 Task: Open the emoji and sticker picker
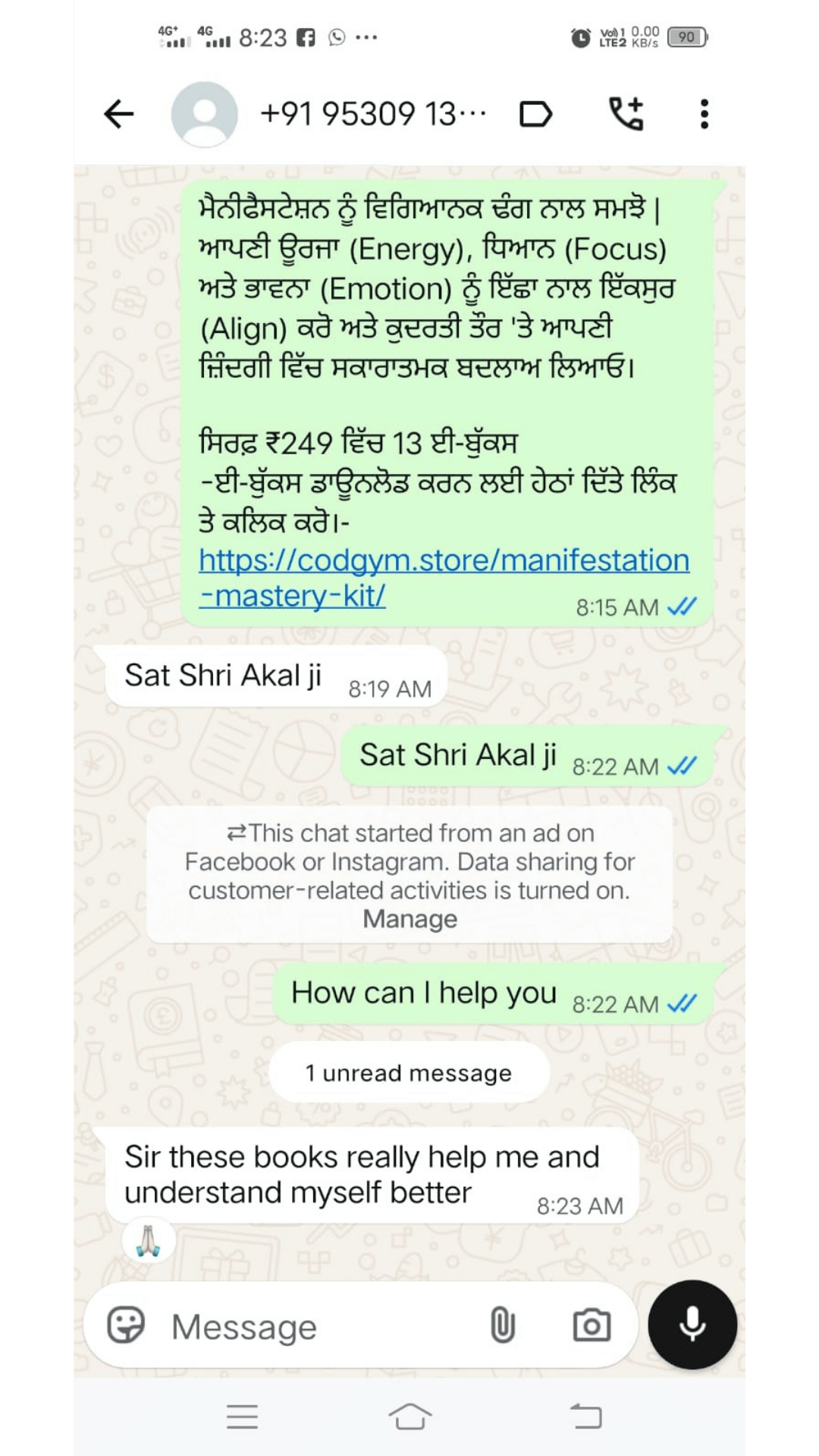[126, 1326]
